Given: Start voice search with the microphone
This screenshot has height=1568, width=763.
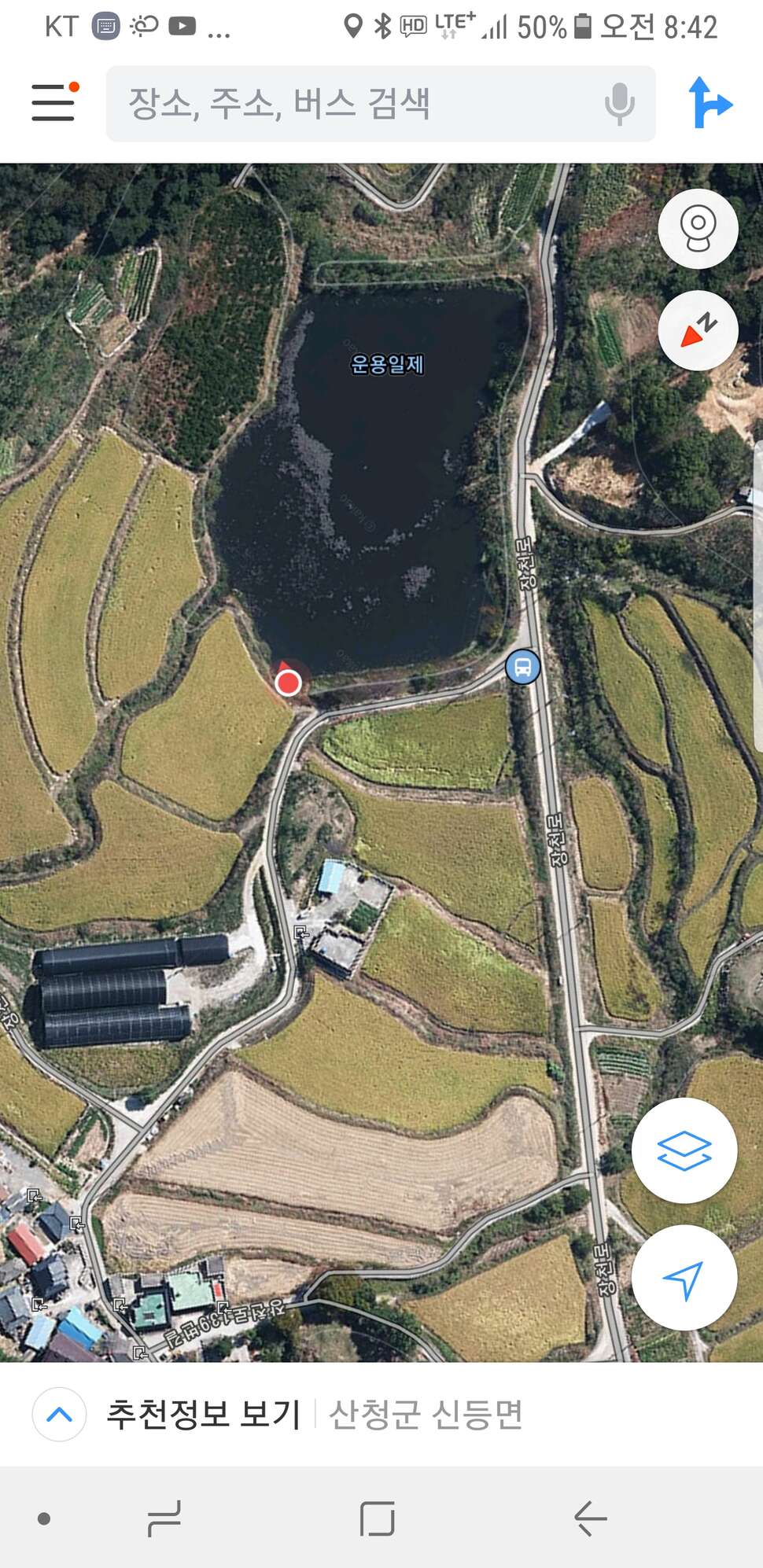Looking at the screenshot, I should click(619, 104).
